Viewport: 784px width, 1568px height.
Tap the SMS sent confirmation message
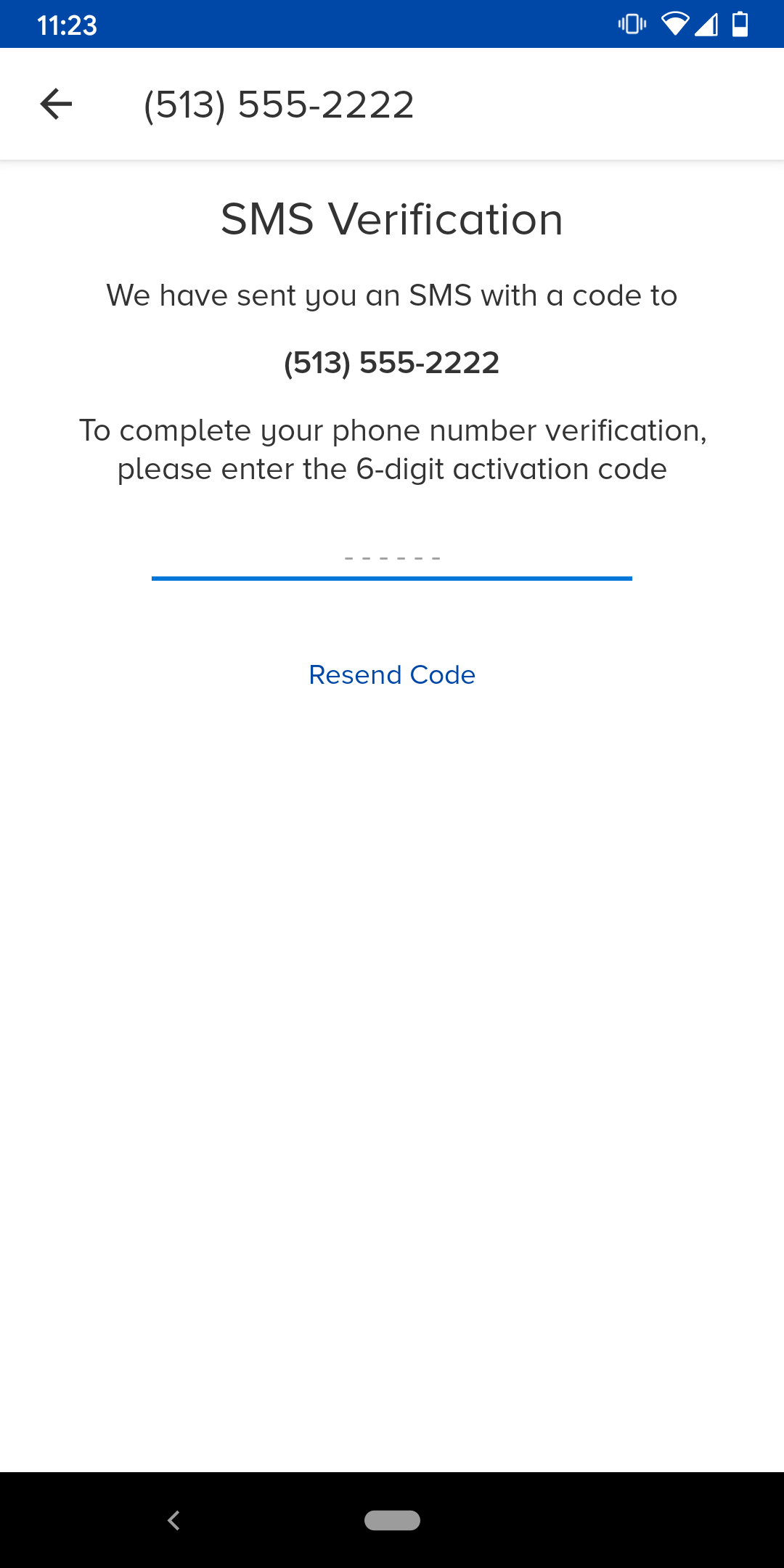tap(392, 295)
